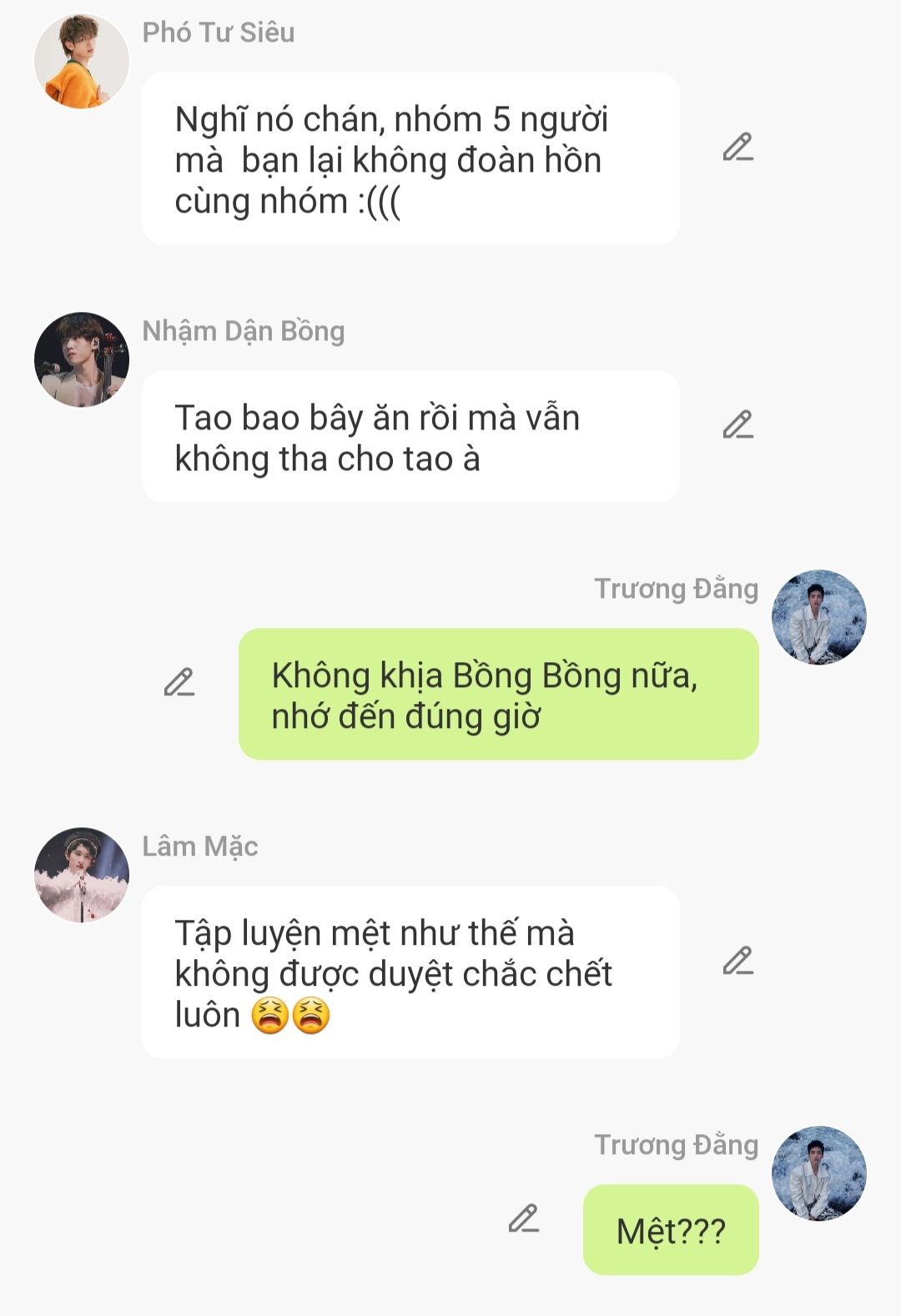
Task: Edit Phó Tư Siêu's message about nhóm 5 người
Action: coord(737,148)
